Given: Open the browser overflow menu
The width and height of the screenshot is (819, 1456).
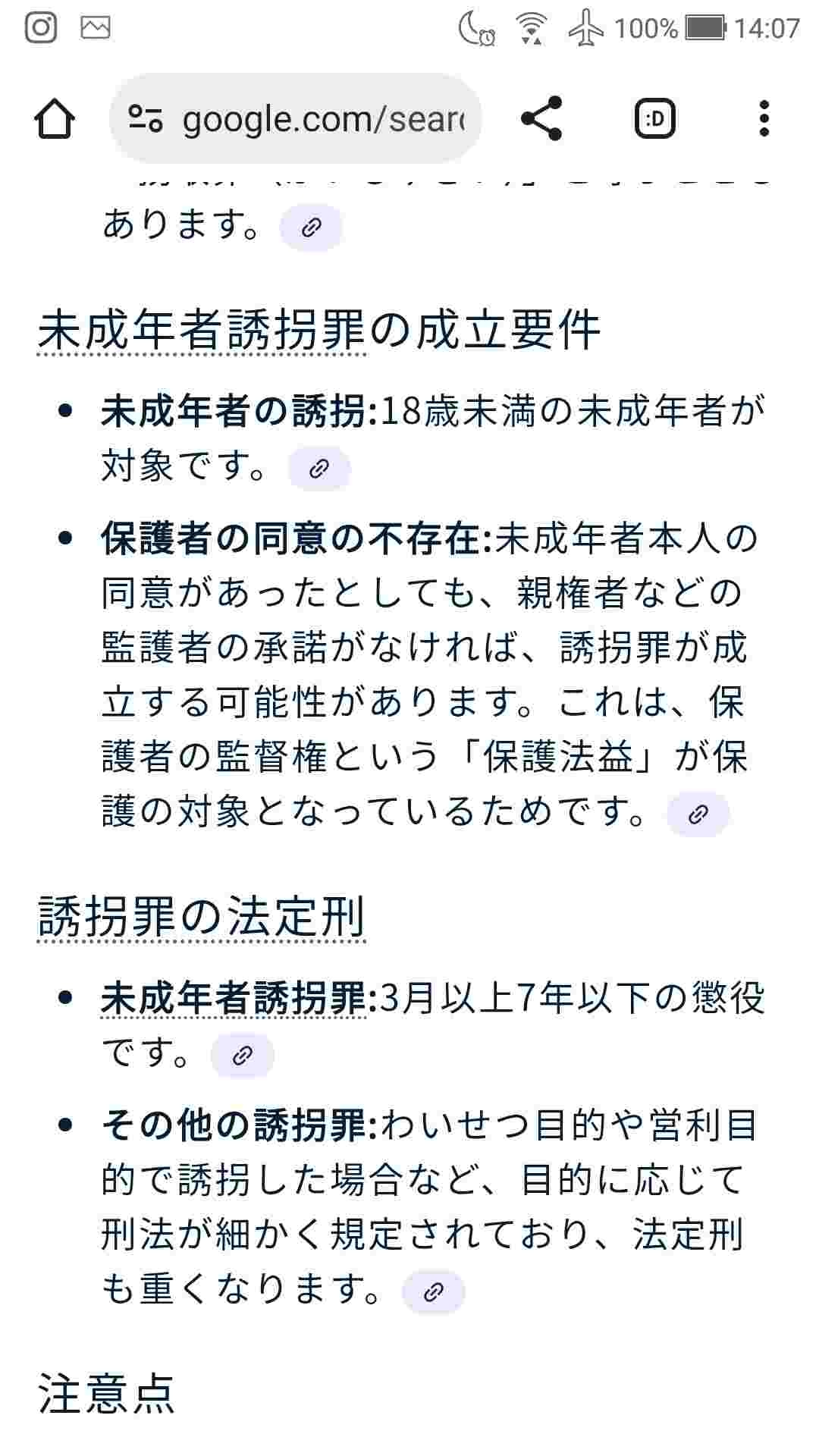Looking at the screenshot, I should click(764, 118).
